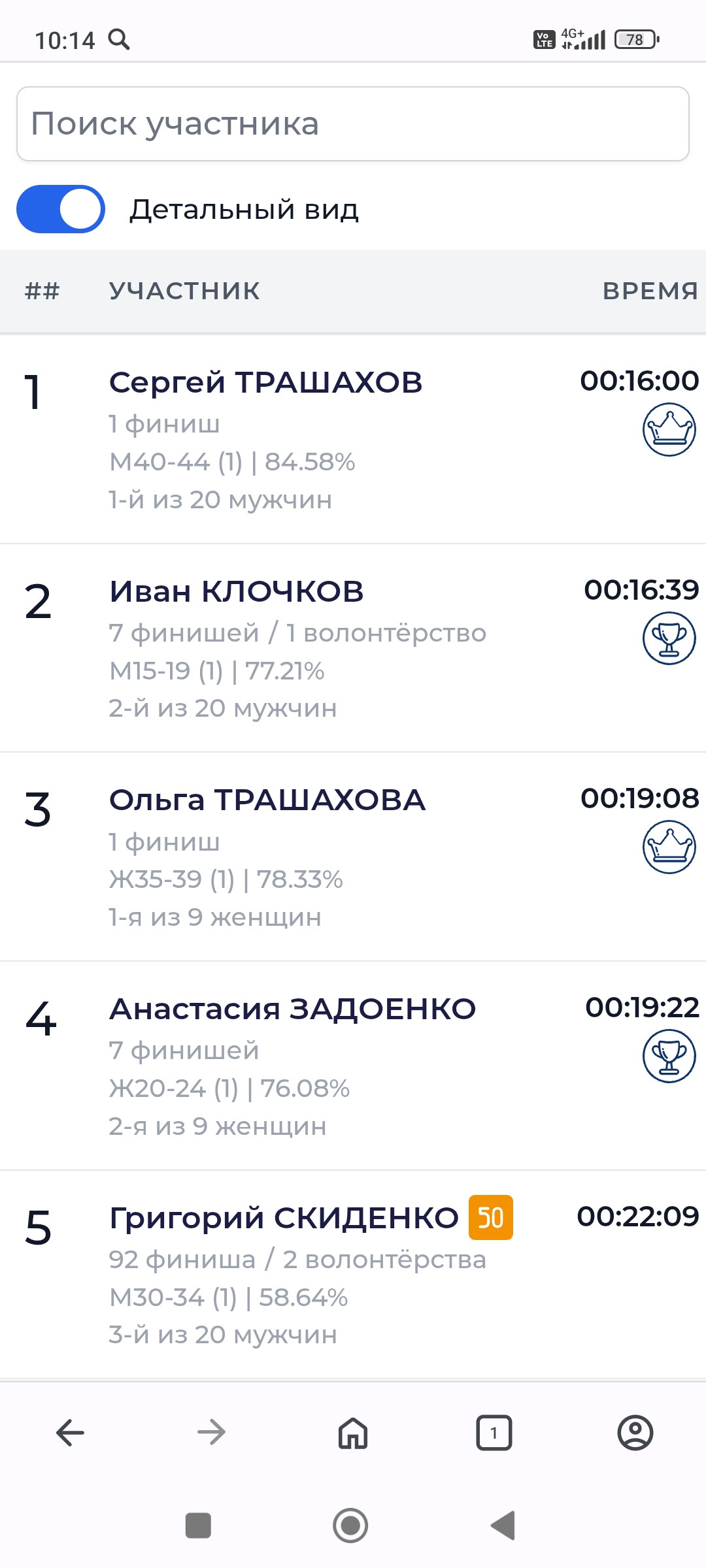Go forward with the browser forward arrow
The image size is (706, 1568).
coord(212,1433)
